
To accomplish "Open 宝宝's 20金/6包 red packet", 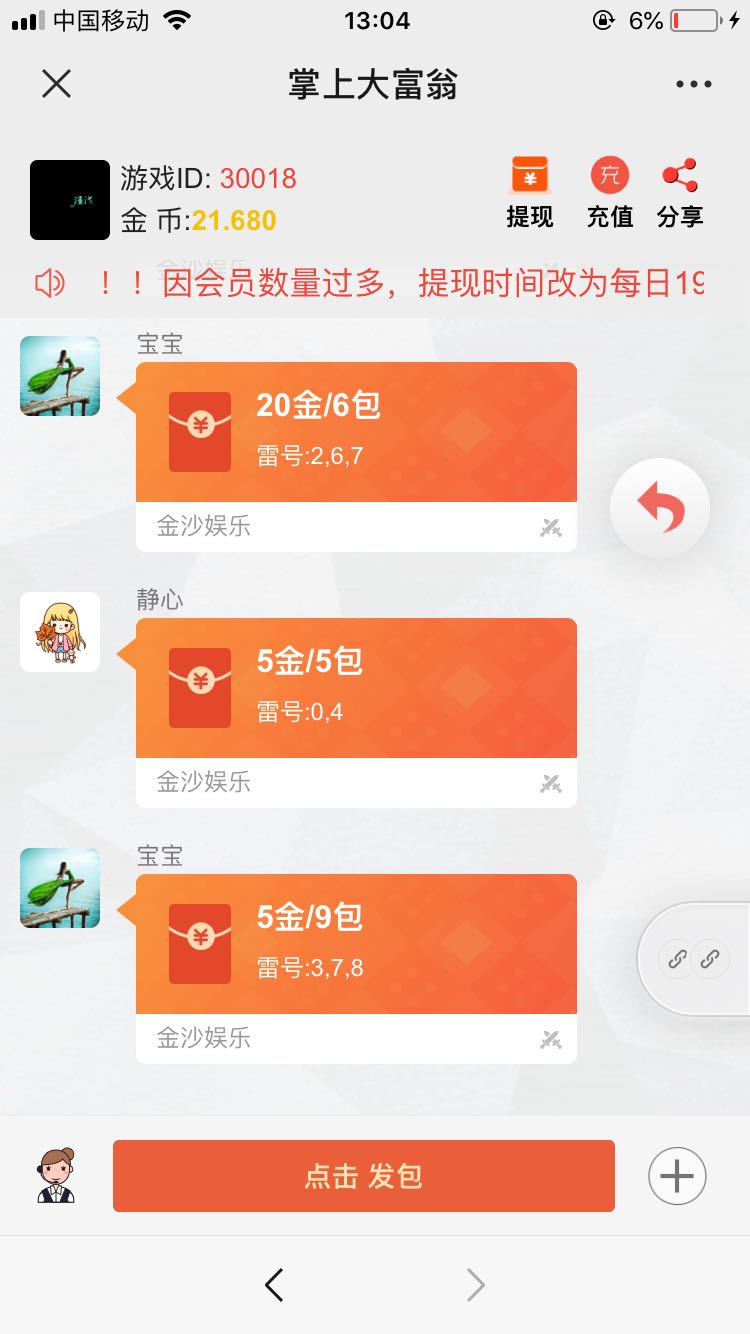I will [x=356, y=432].
